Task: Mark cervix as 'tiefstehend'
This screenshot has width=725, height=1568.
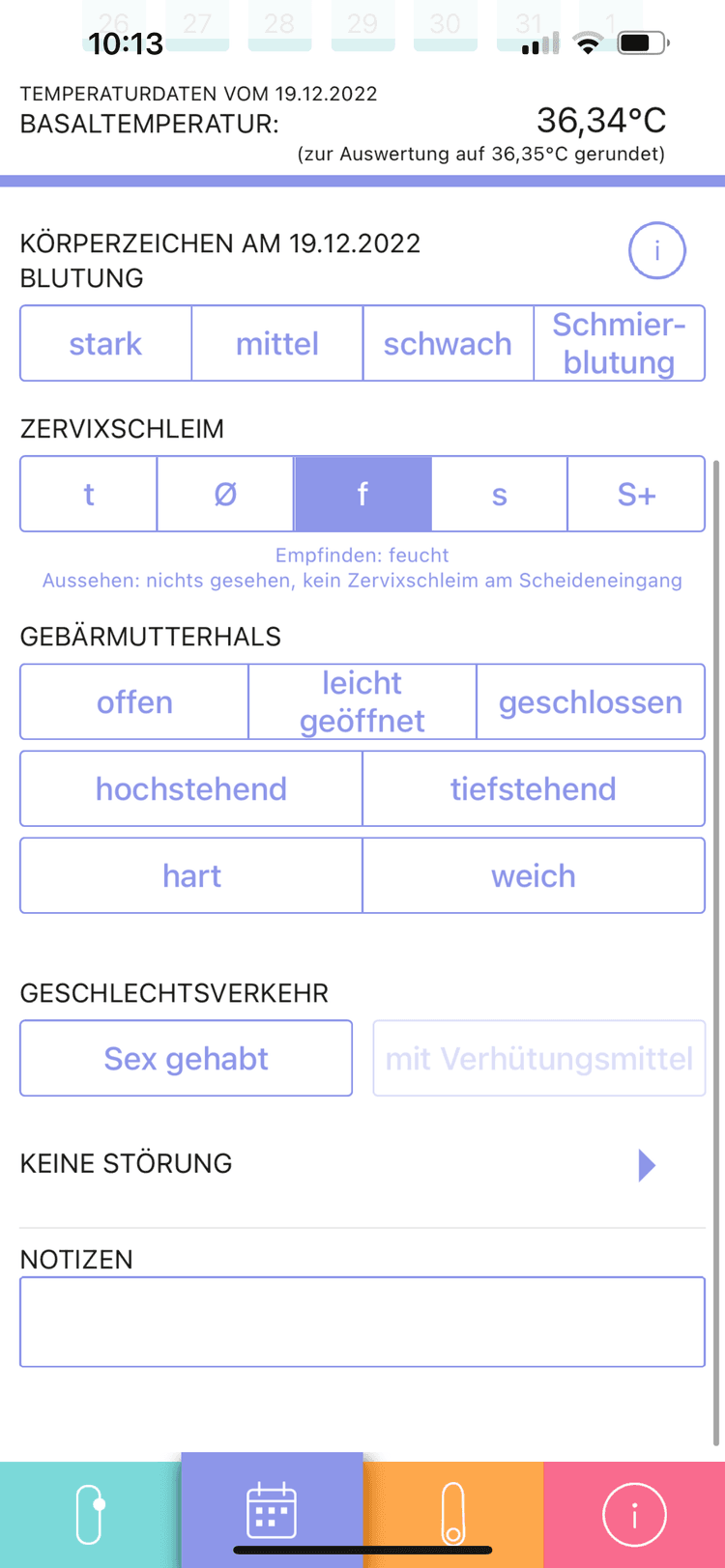Action: pos(534,789)
